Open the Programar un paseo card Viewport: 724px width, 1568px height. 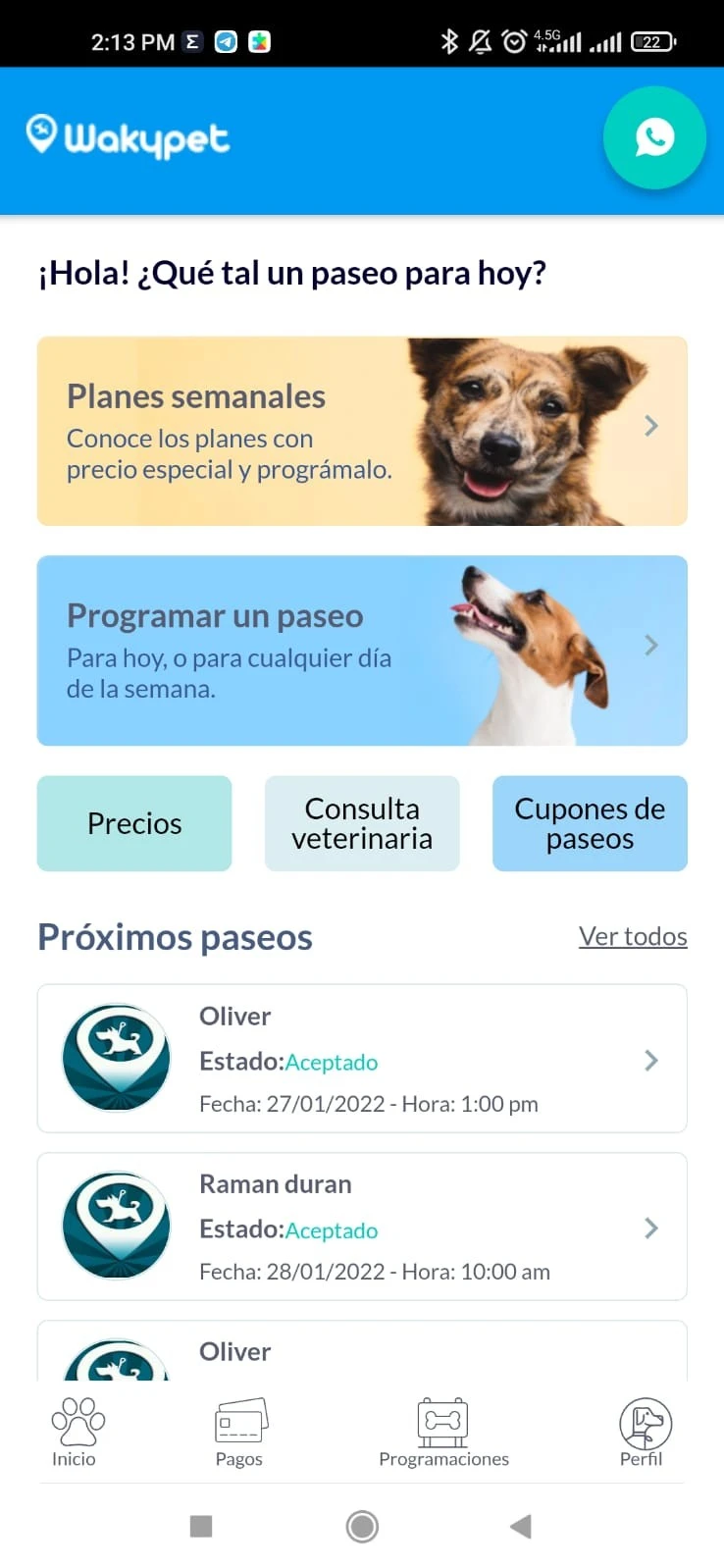point(362,651)
